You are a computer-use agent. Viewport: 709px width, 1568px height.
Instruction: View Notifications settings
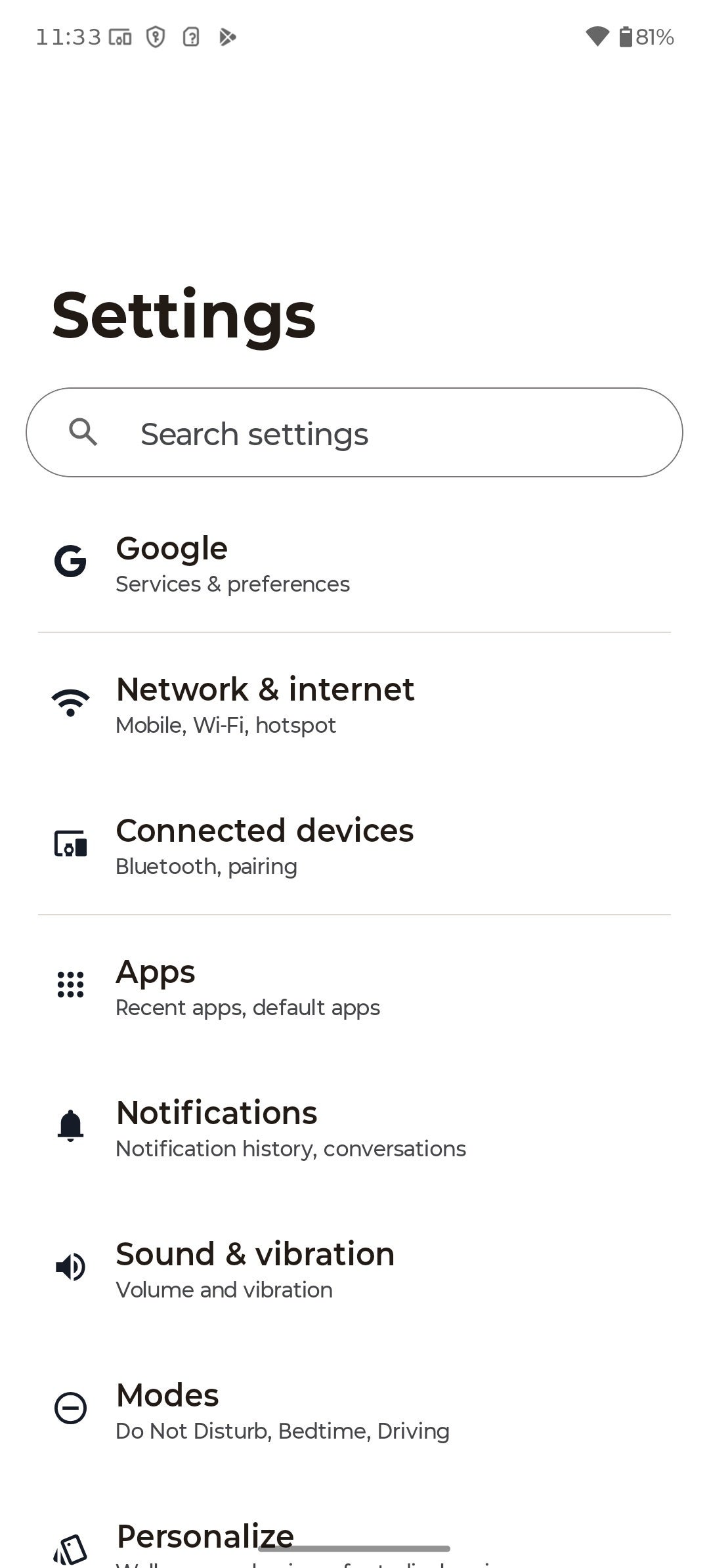[354, 1128]
